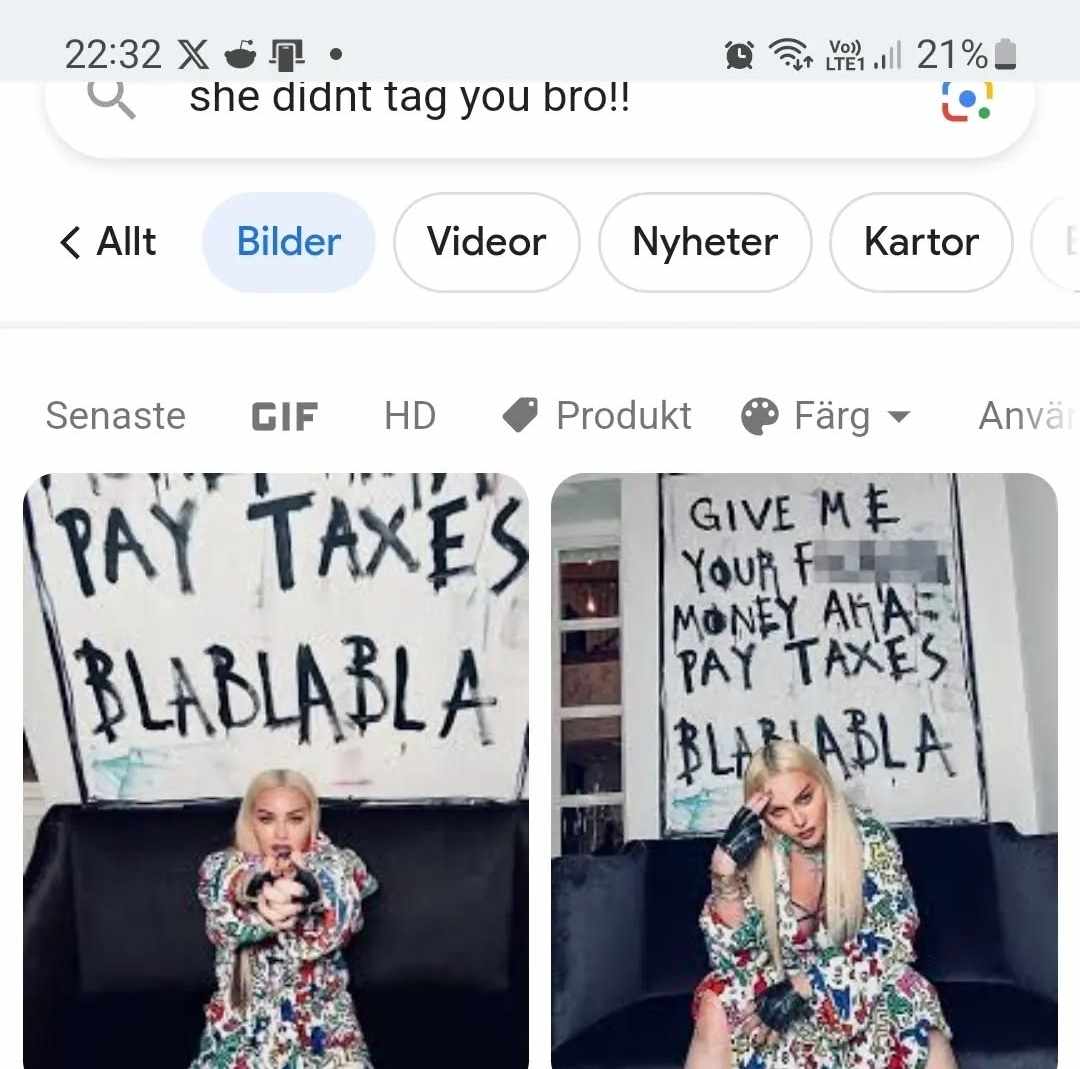Open the Kartor tab
The width and height of the screenshot is (1080, 1069).
click(x=921, y=242)
